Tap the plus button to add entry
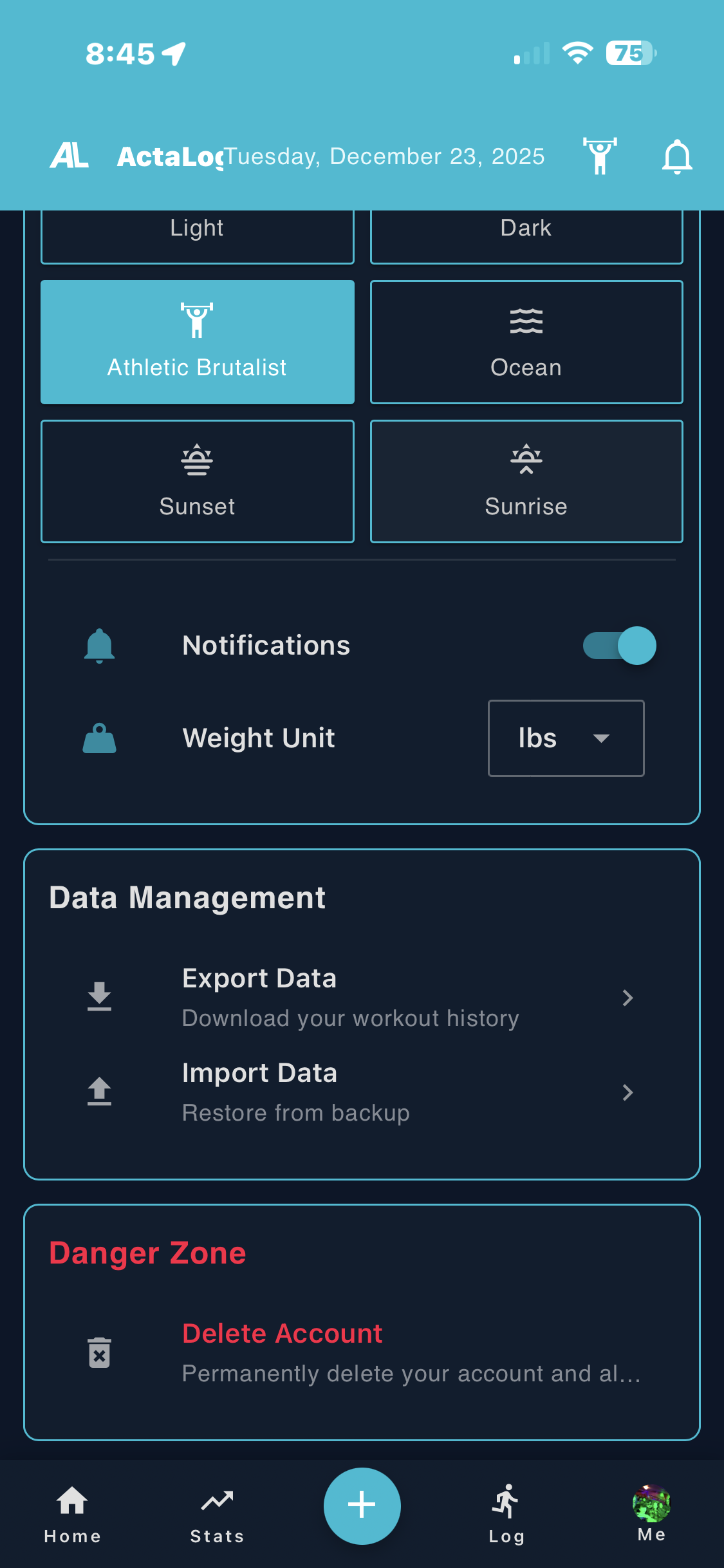This screenshot has height=1568, width=724. (362, 1506)
